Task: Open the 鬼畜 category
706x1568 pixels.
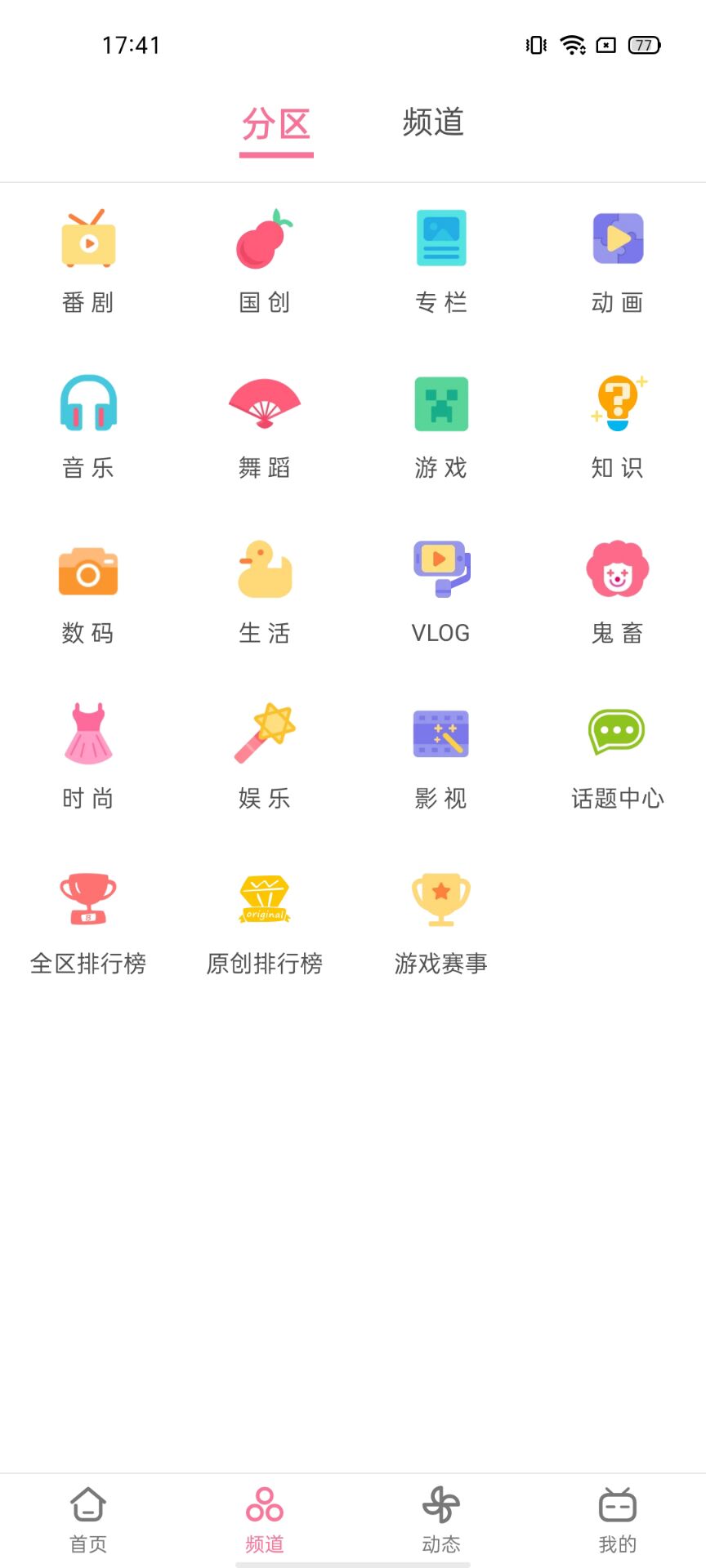Action: point(618,591)
